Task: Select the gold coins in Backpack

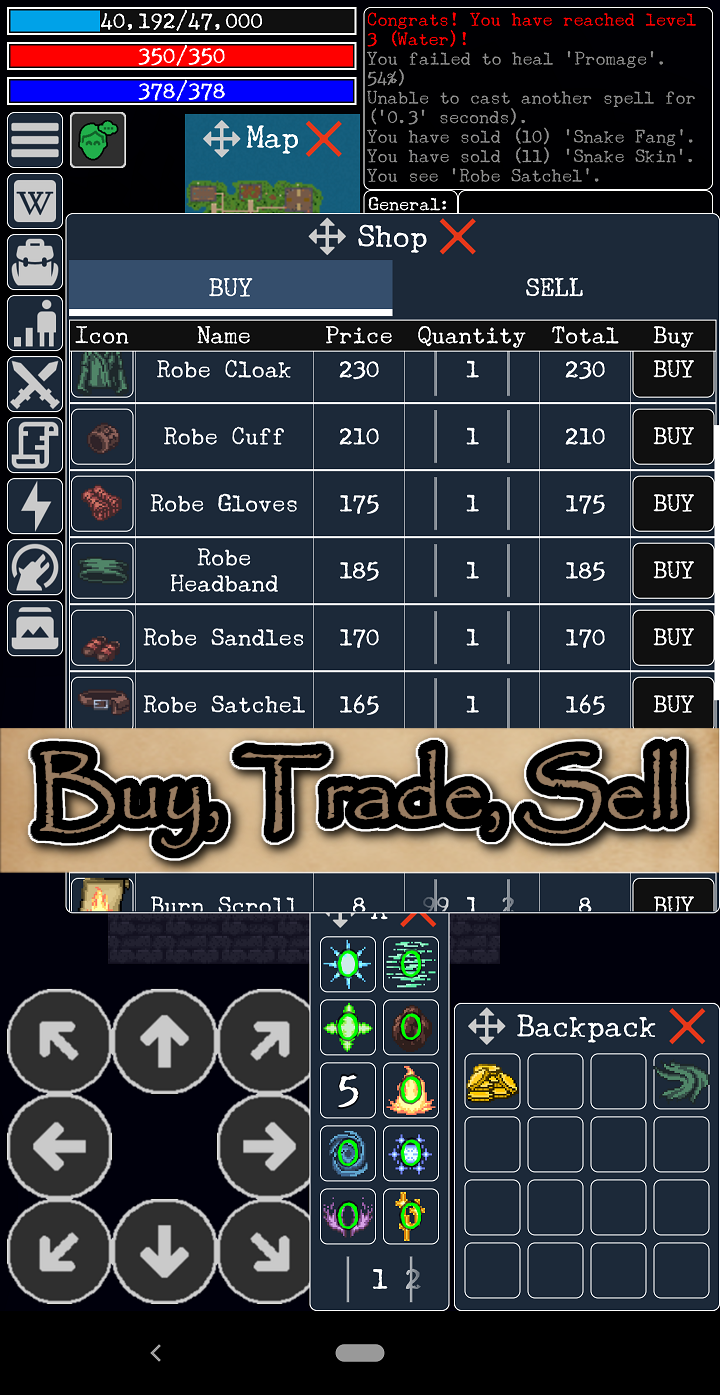Action: (492, 1082)
